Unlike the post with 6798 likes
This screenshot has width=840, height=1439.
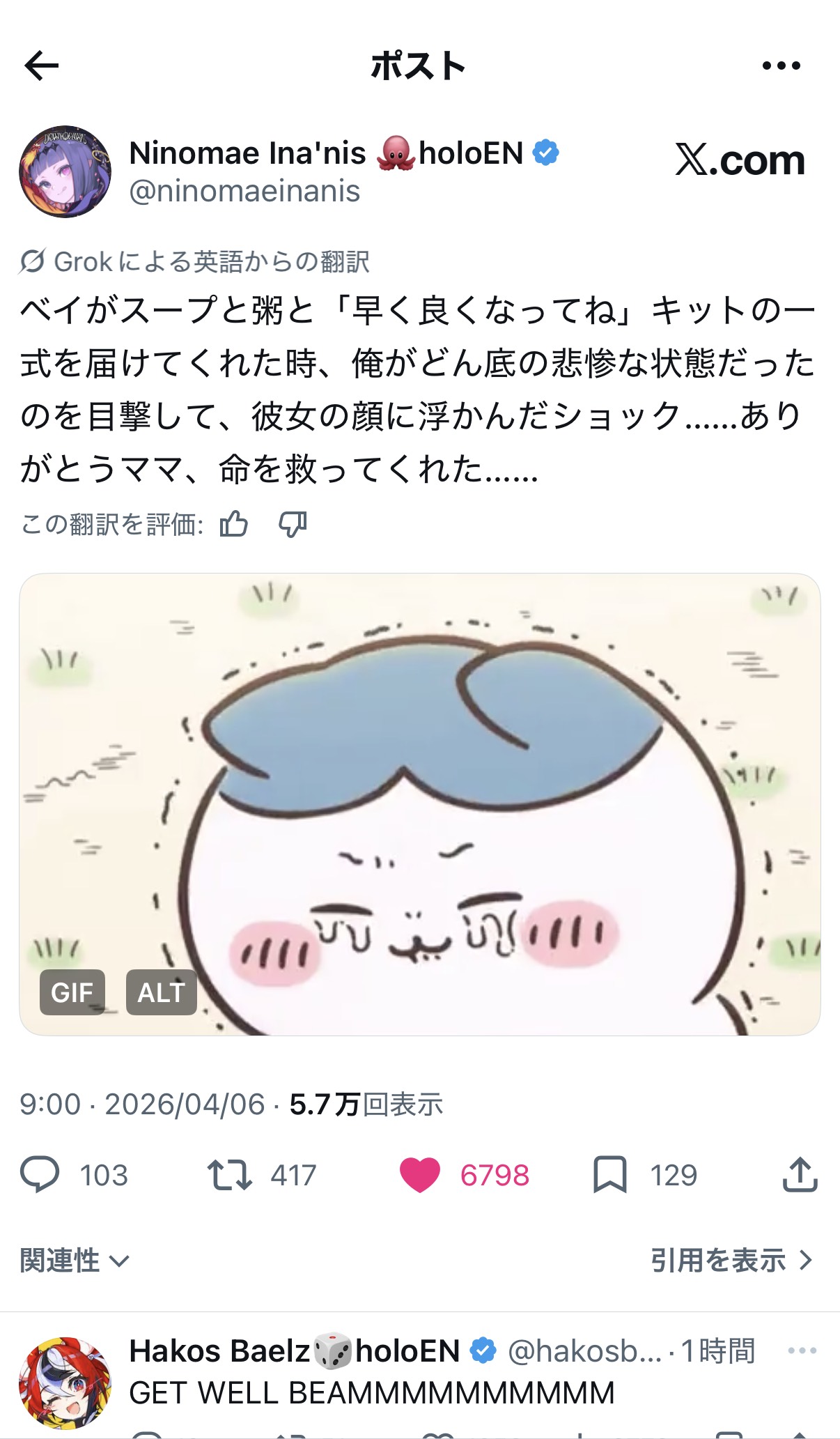[x=420, y=1175]
